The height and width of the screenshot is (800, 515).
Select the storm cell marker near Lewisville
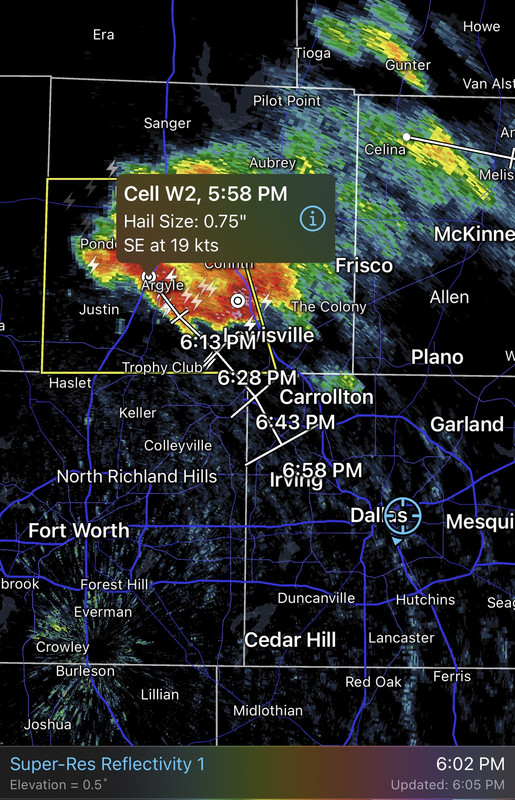(237, 301)
